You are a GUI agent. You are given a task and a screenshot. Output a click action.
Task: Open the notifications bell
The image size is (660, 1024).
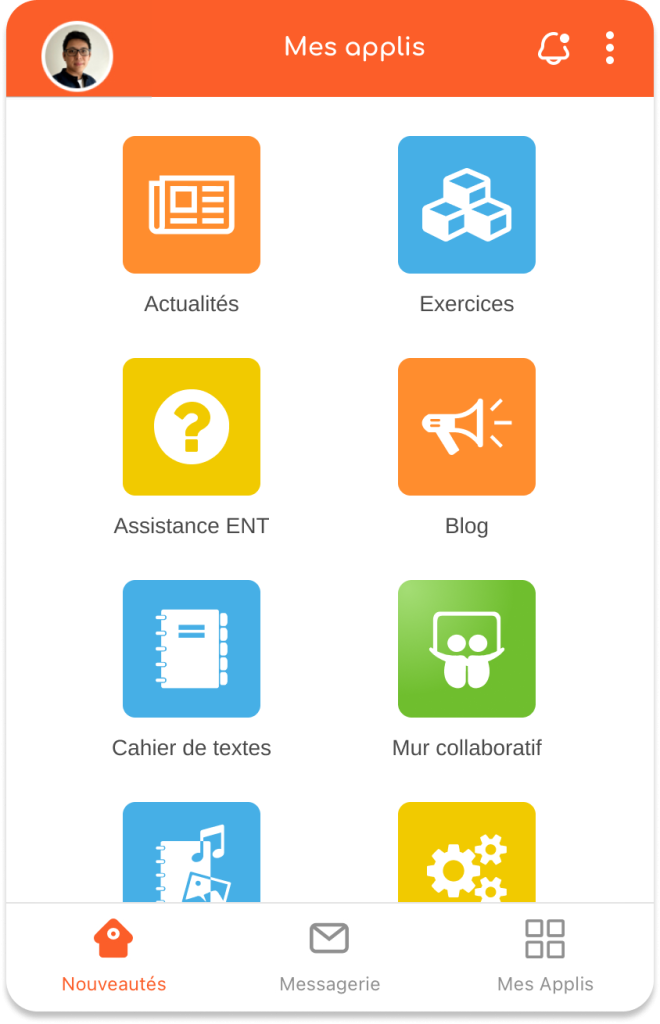554,48
